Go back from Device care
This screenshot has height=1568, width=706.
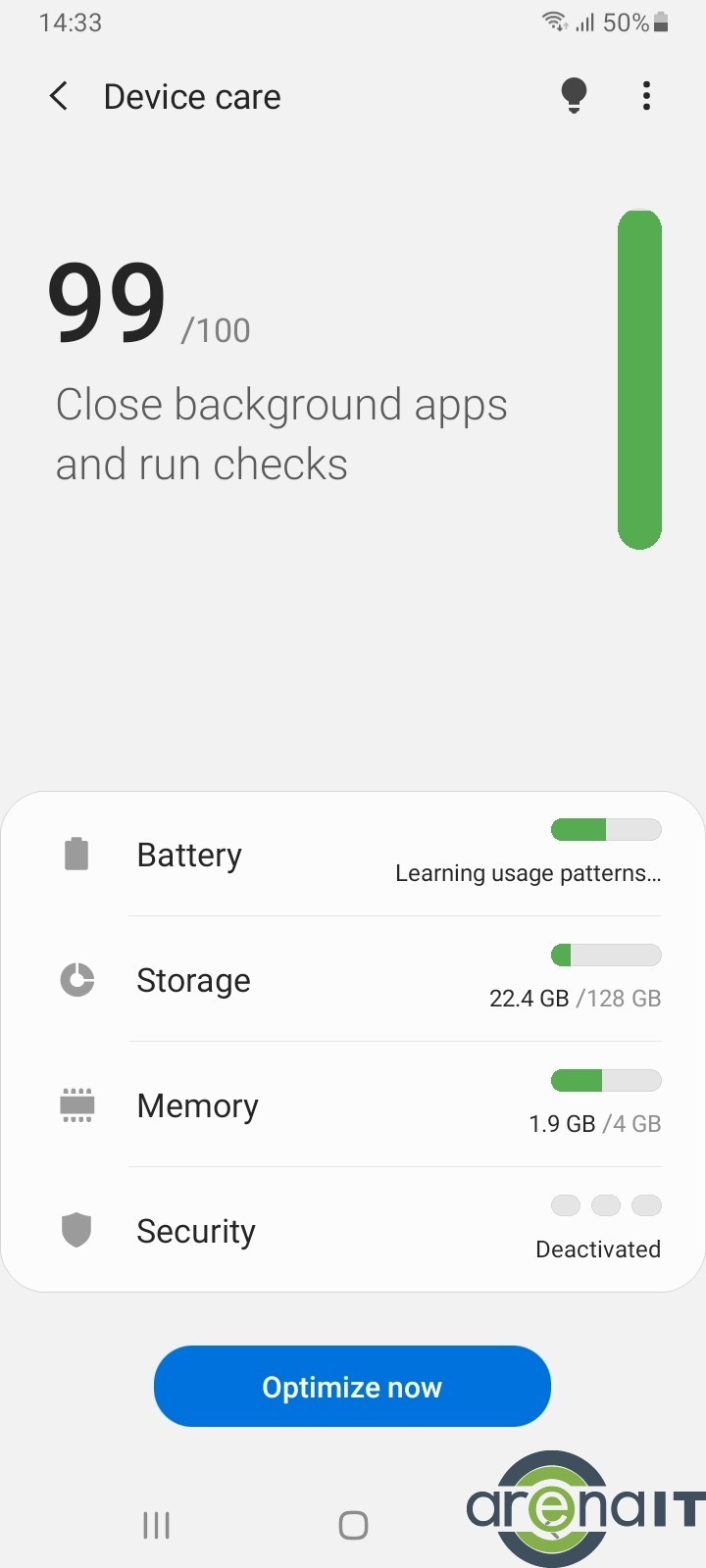point(59,96)
